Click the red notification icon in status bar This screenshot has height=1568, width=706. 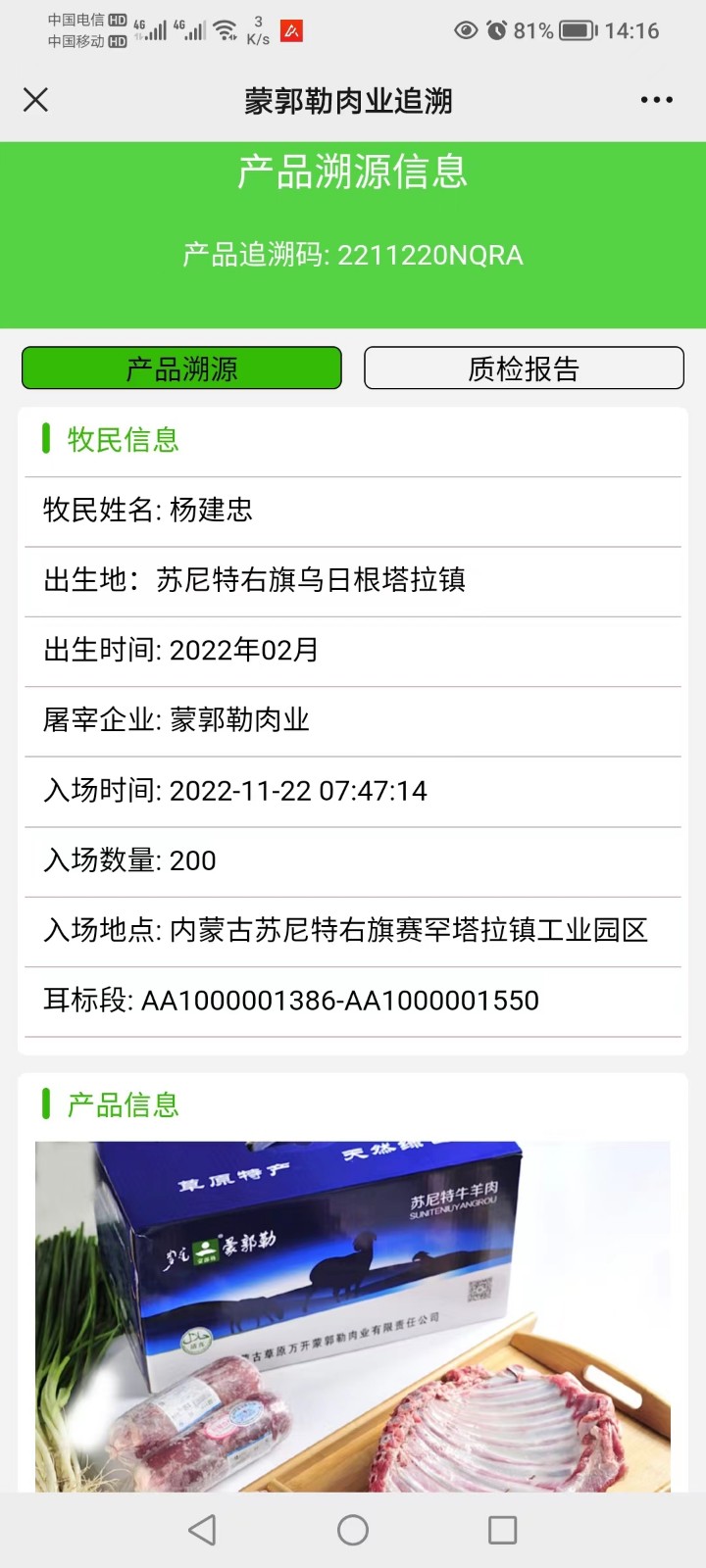290,30
